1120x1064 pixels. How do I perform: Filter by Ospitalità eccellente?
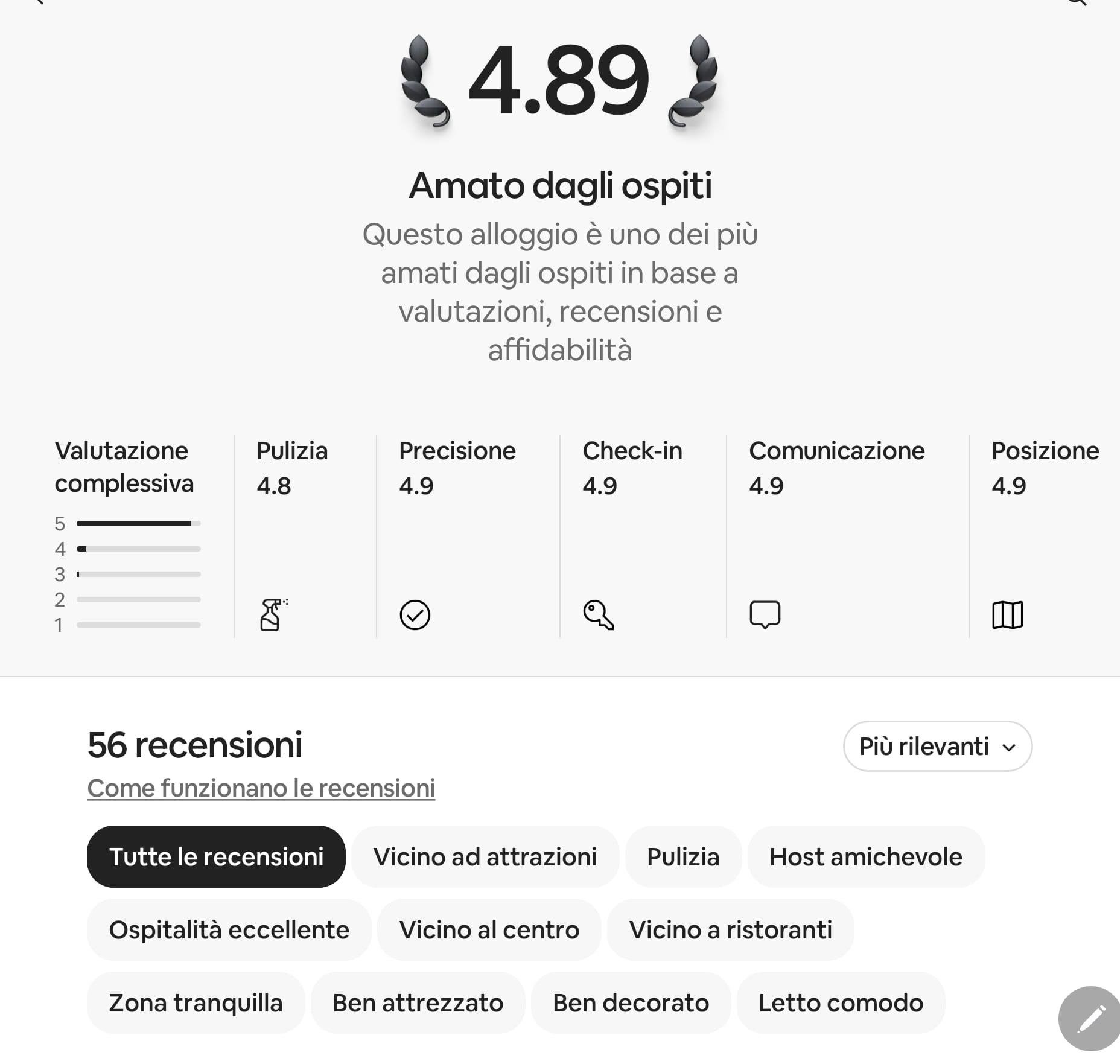[x=229, y=930]
